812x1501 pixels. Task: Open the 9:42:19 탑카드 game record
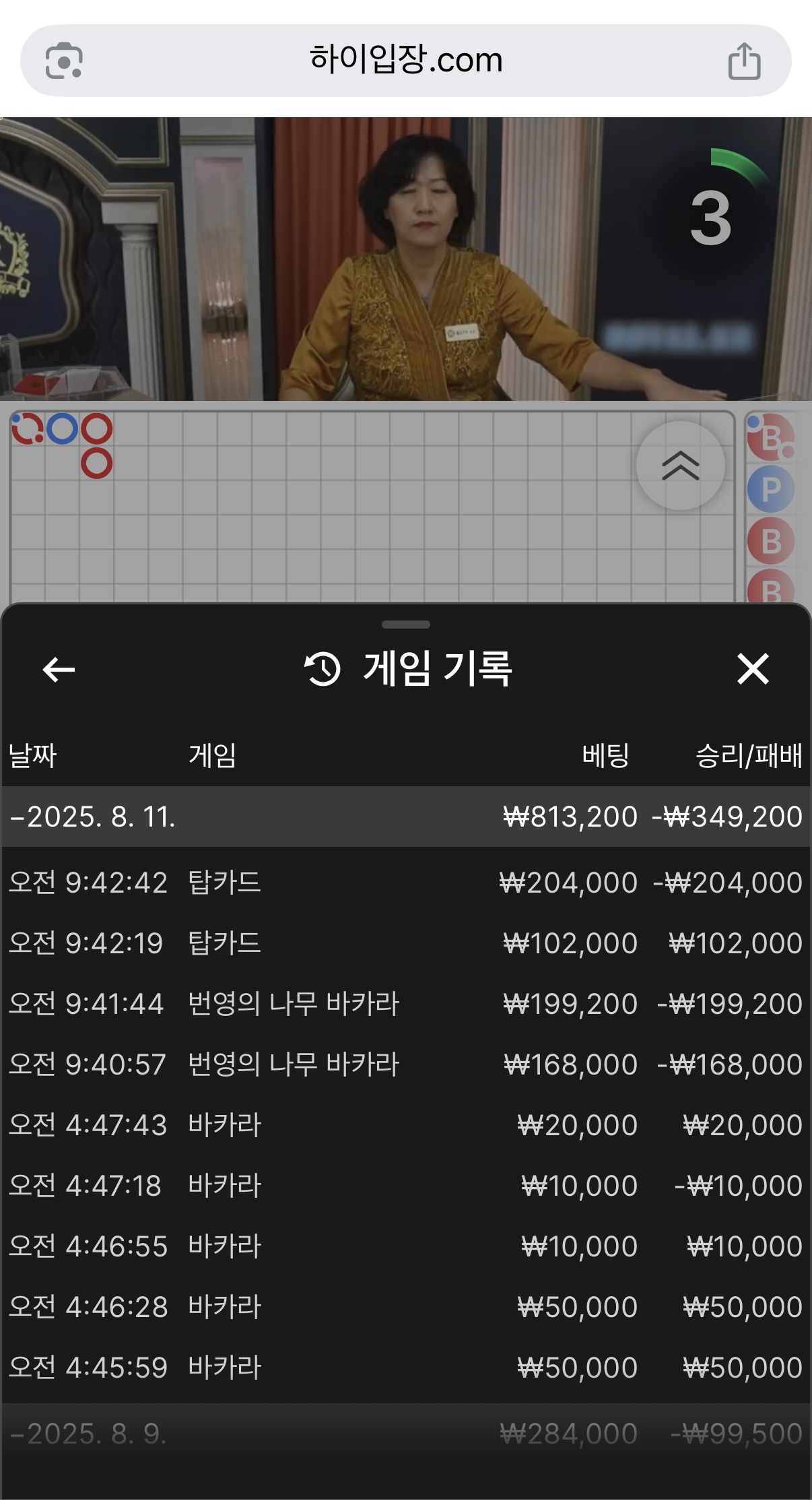tap(405, 943)
